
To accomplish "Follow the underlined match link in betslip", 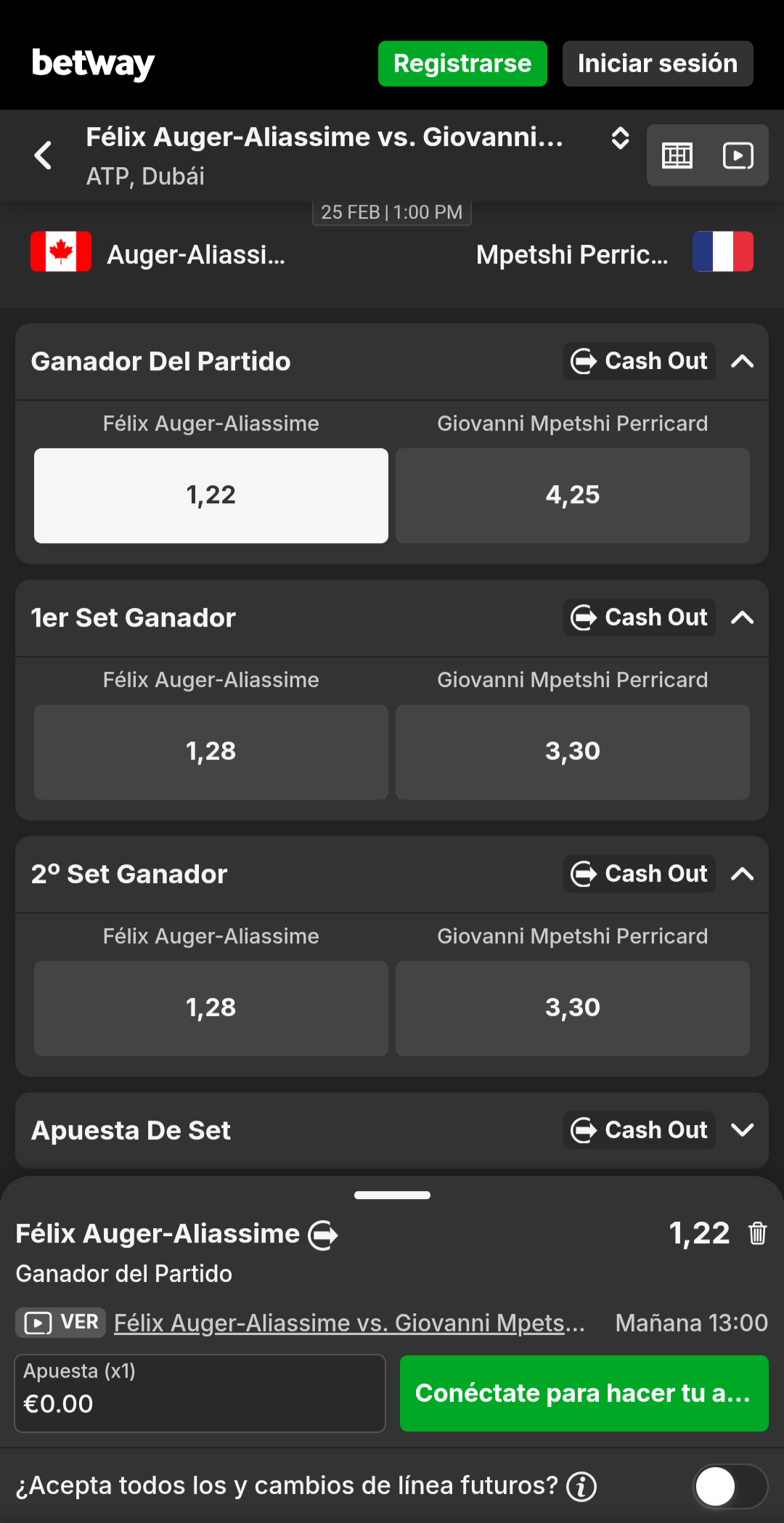I will pos(348,1323).
